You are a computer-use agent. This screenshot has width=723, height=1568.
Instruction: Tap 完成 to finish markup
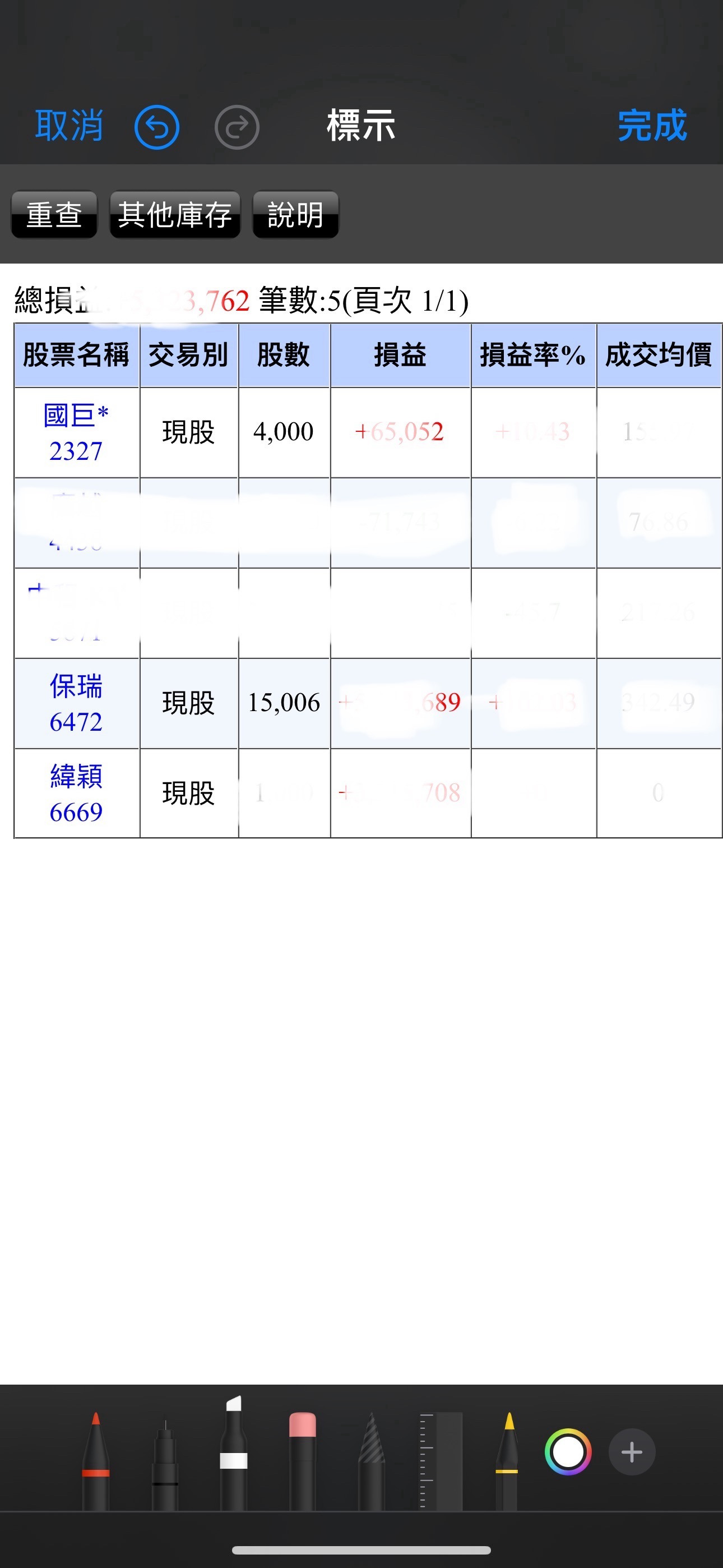pos(652,126)
